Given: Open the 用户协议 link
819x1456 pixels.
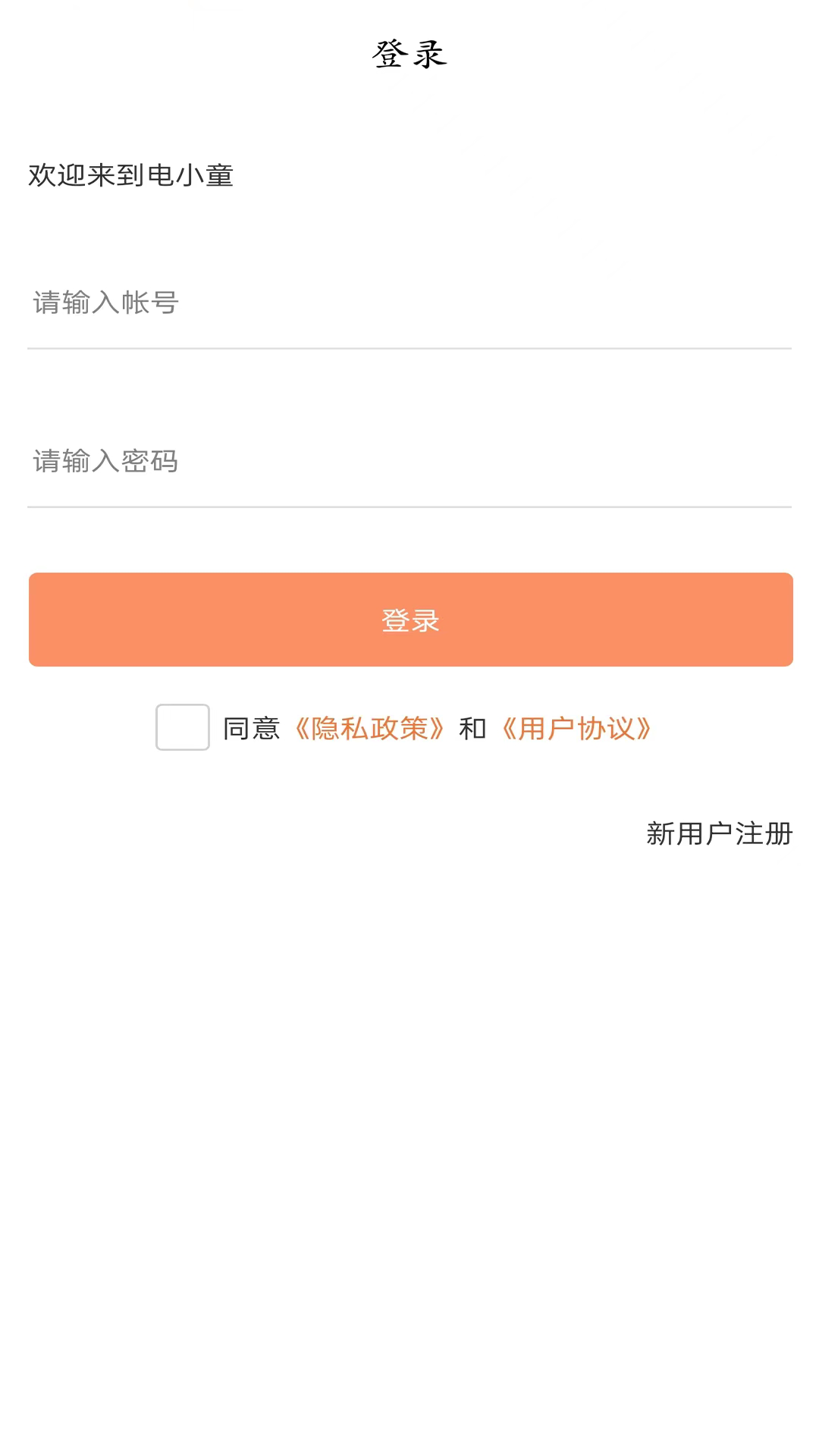Looking at the screenshot, I should click(x=576, y=729).
